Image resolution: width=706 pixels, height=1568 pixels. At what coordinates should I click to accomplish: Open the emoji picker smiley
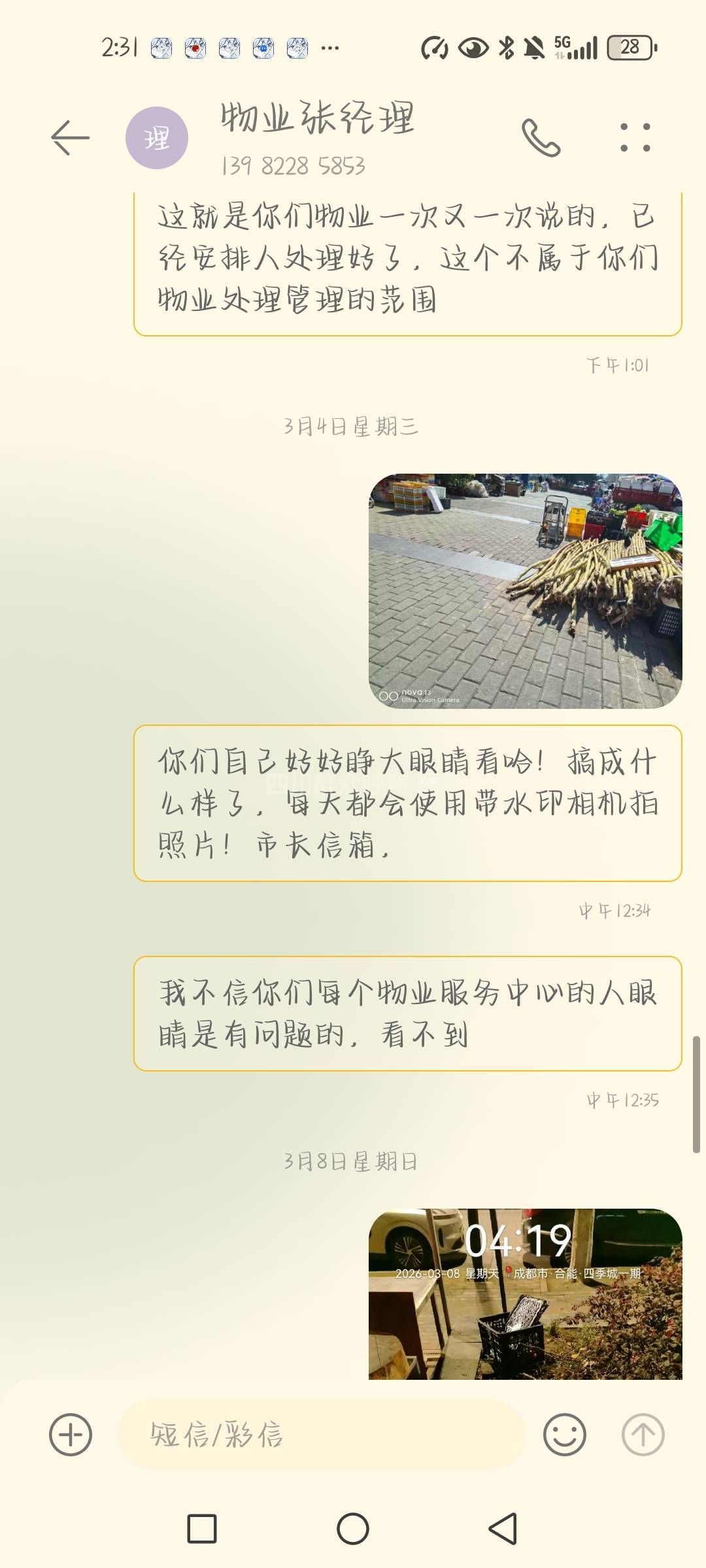[564, 1435]
